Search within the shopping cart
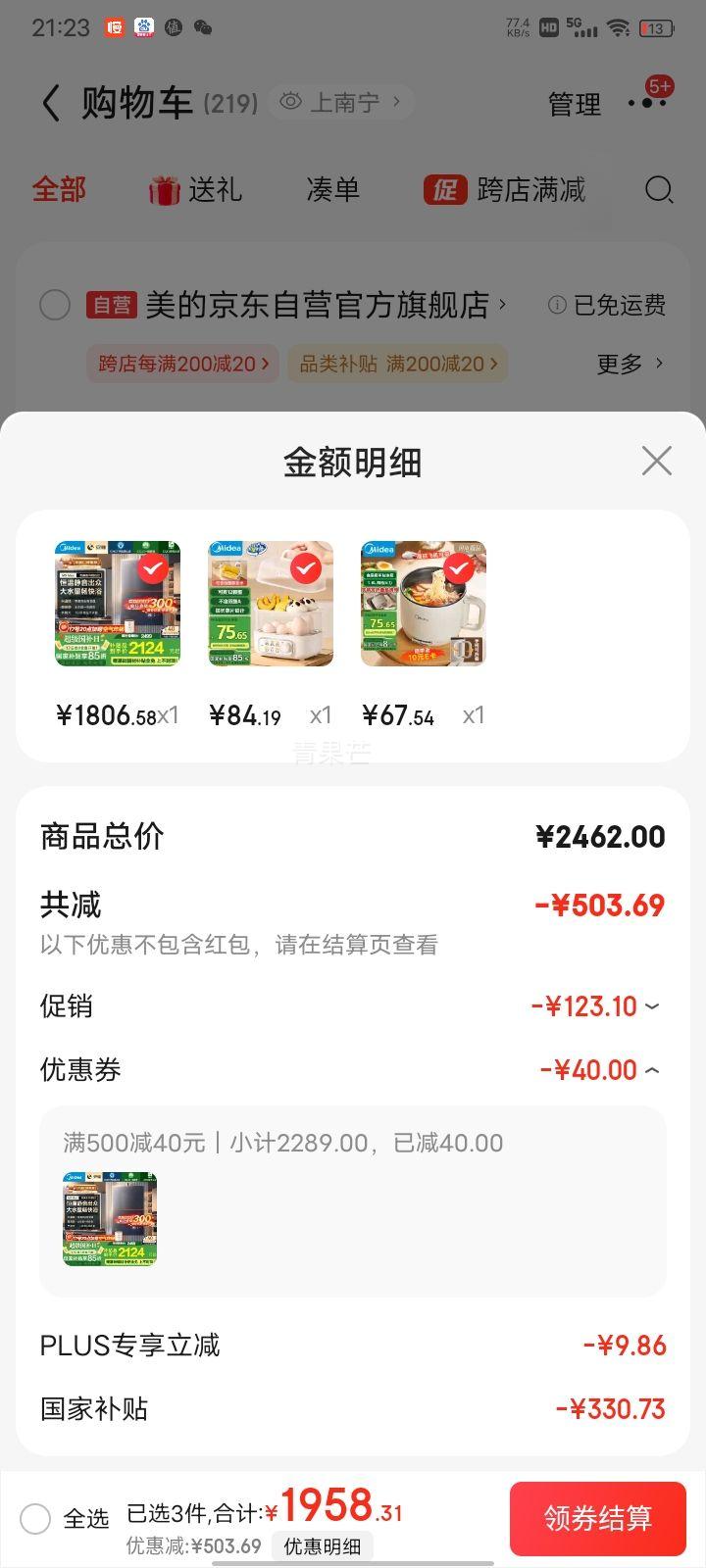The image size is (706, 1568). click(x=659, y=189)
